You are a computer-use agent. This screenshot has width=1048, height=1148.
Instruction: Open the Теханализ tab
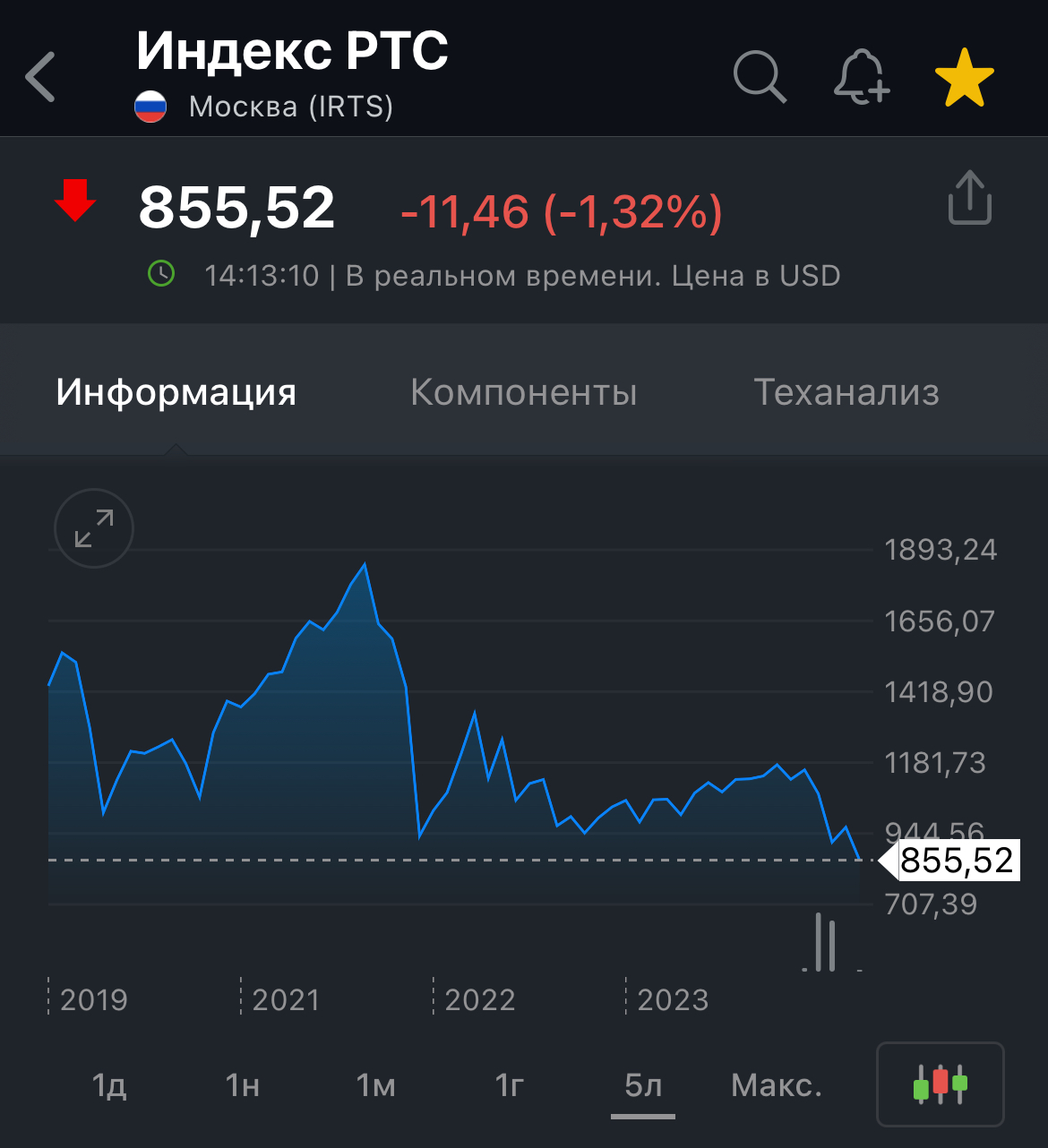846,392
